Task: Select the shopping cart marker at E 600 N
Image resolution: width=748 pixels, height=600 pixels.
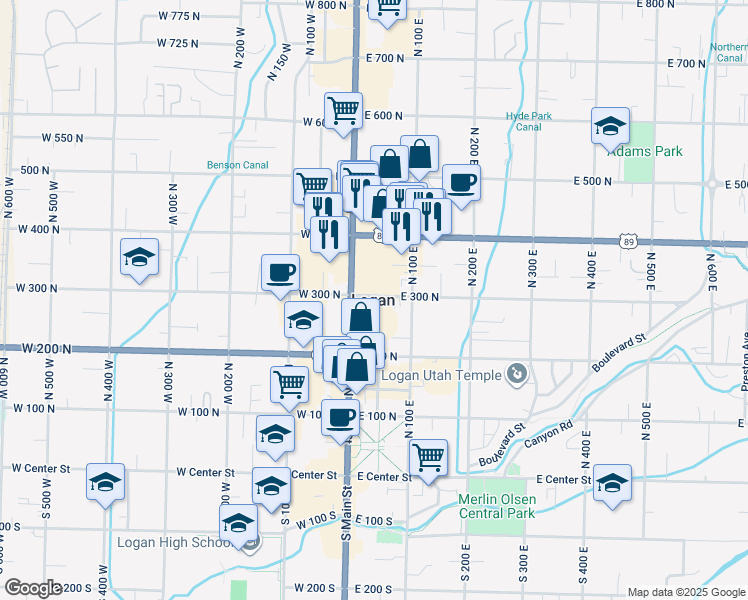Action: [x=343, y=110]
